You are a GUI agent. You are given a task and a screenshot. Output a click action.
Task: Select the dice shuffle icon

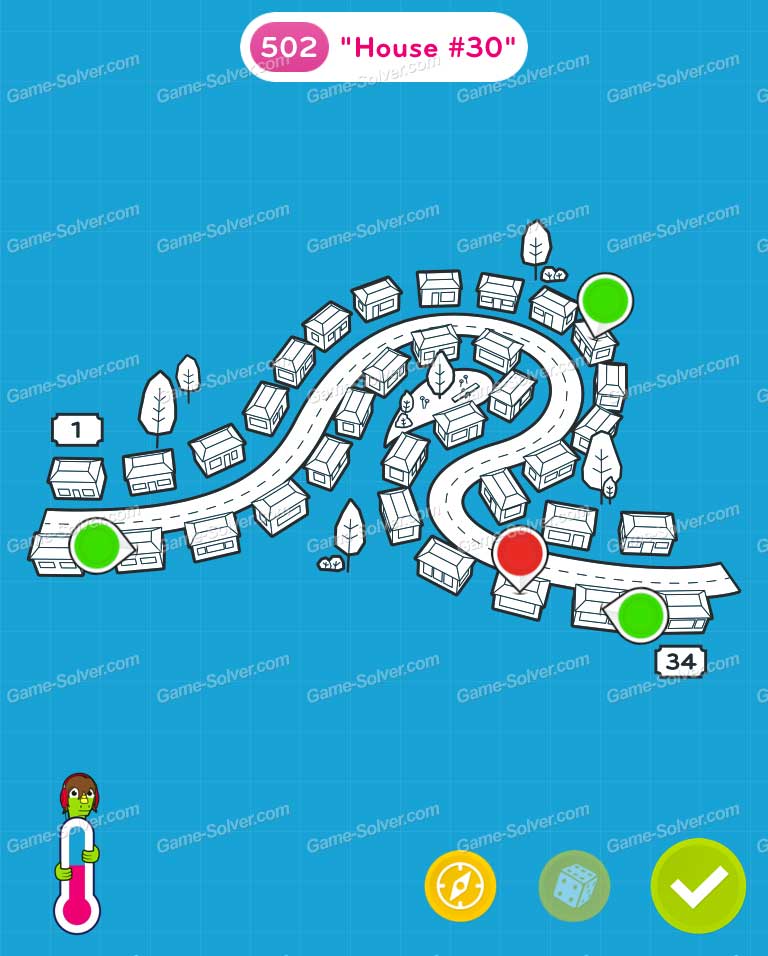tap(574, 885)
